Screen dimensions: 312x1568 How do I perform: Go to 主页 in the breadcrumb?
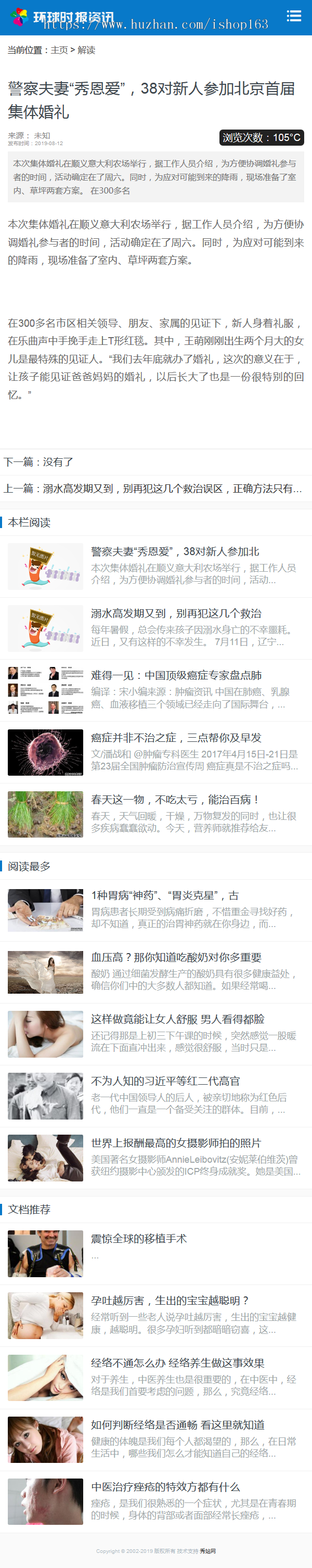pos(59,50)
